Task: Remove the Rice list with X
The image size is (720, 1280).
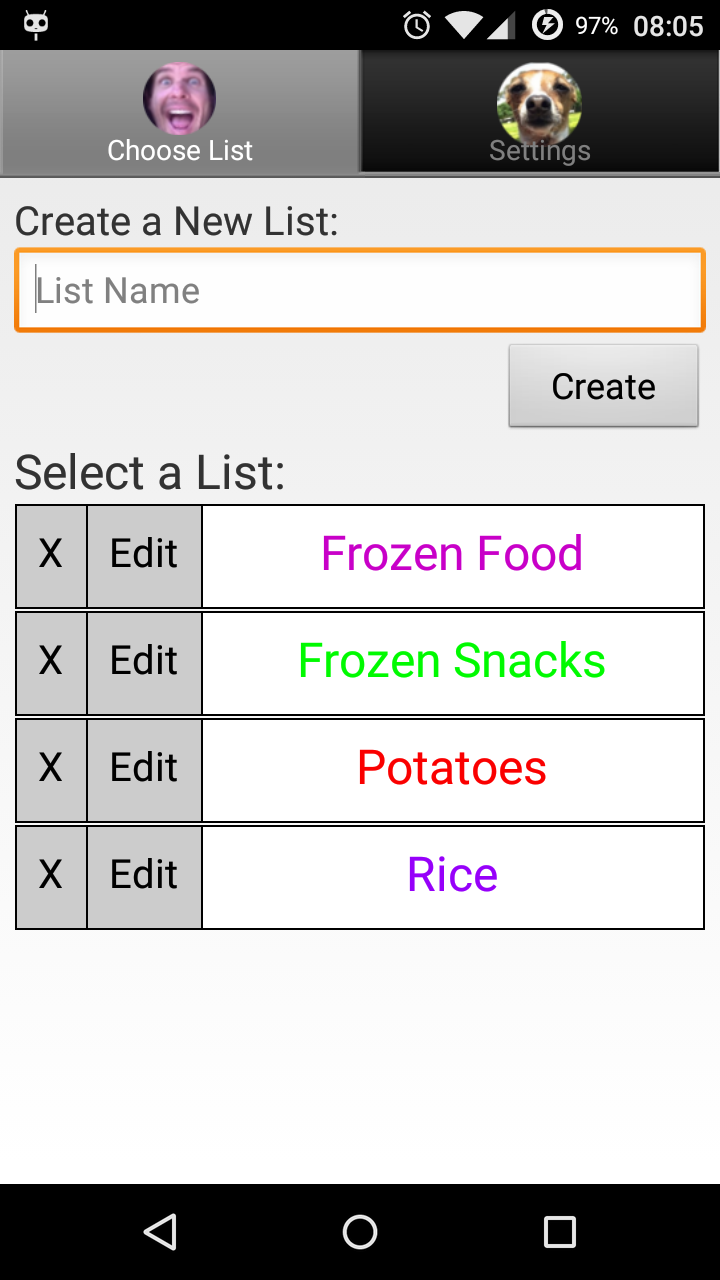Action: tap(51, 877)
